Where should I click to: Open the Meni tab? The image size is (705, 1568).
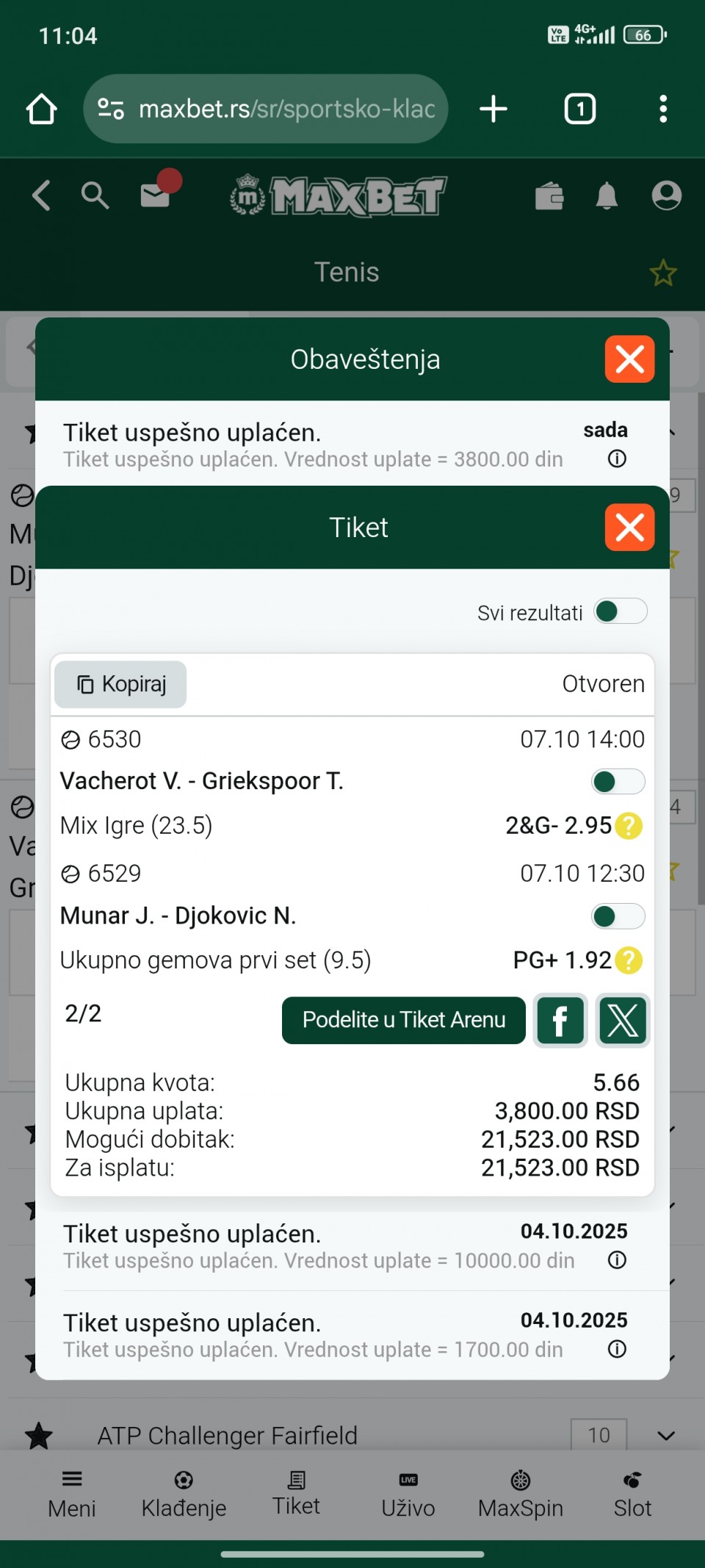point(72,1494)
